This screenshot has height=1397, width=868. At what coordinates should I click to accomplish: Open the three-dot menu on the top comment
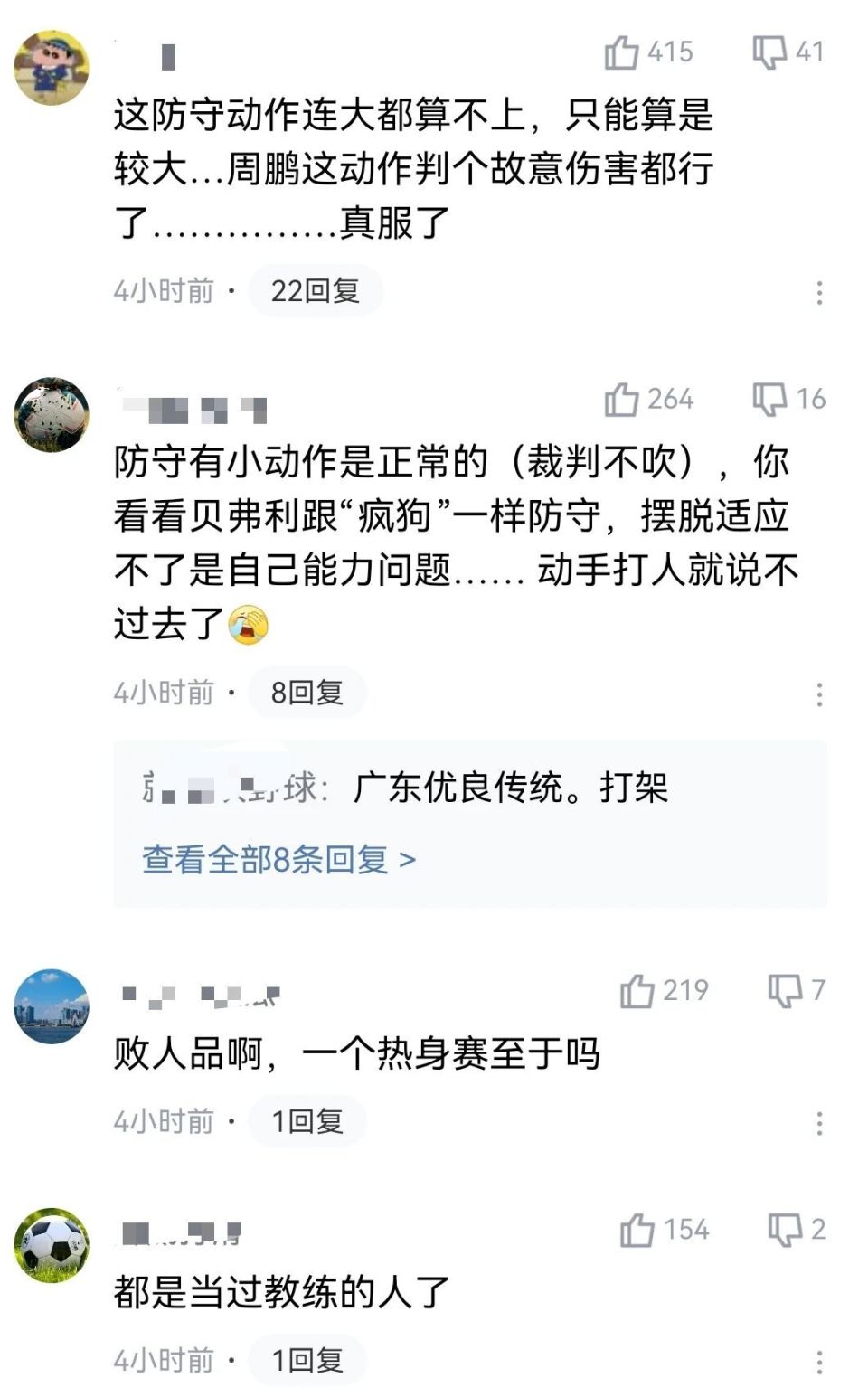(821, 291)
